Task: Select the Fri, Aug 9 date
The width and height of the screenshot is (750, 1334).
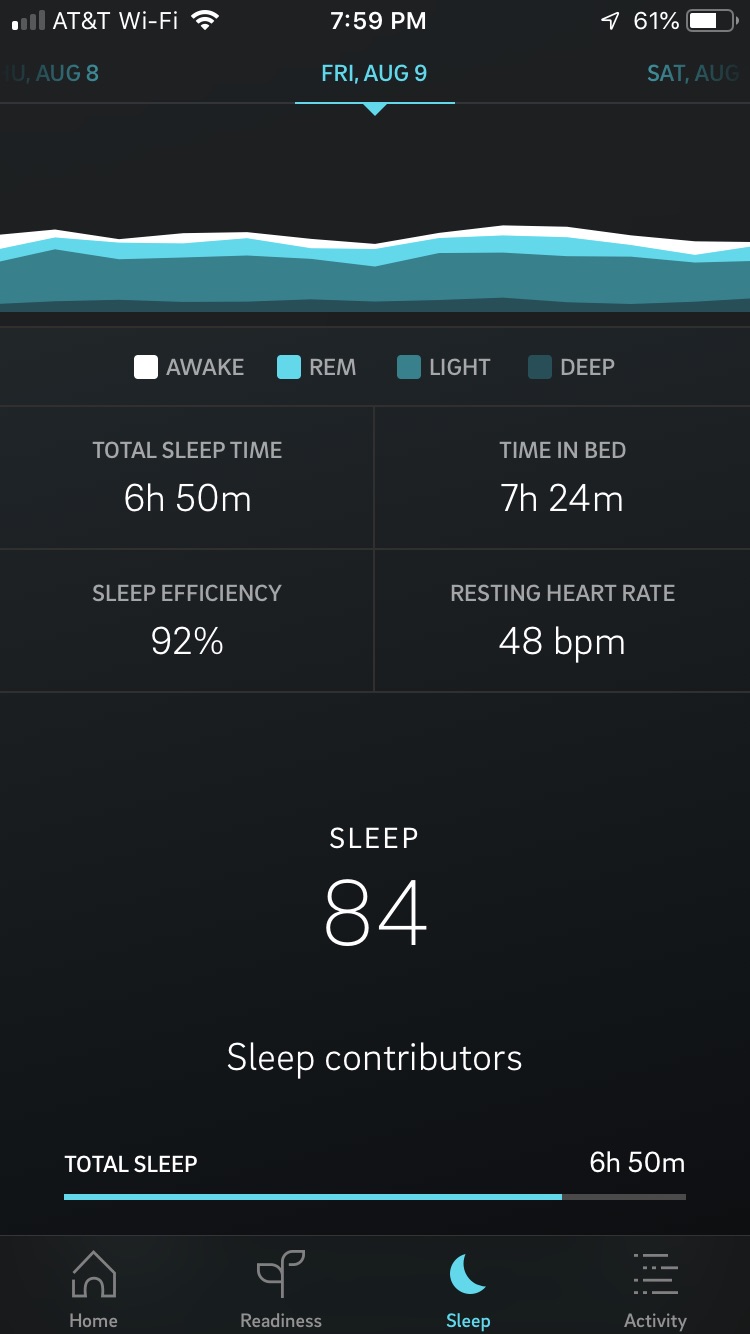Action: pos(374,73)
